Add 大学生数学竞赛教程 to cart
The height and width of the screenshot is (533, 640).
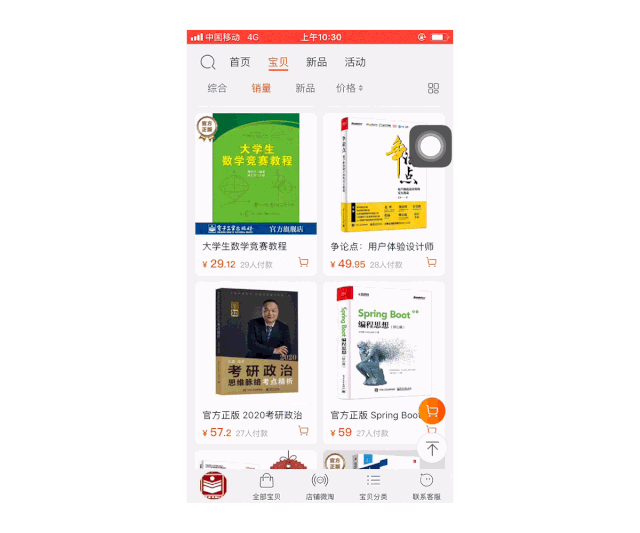303,263
